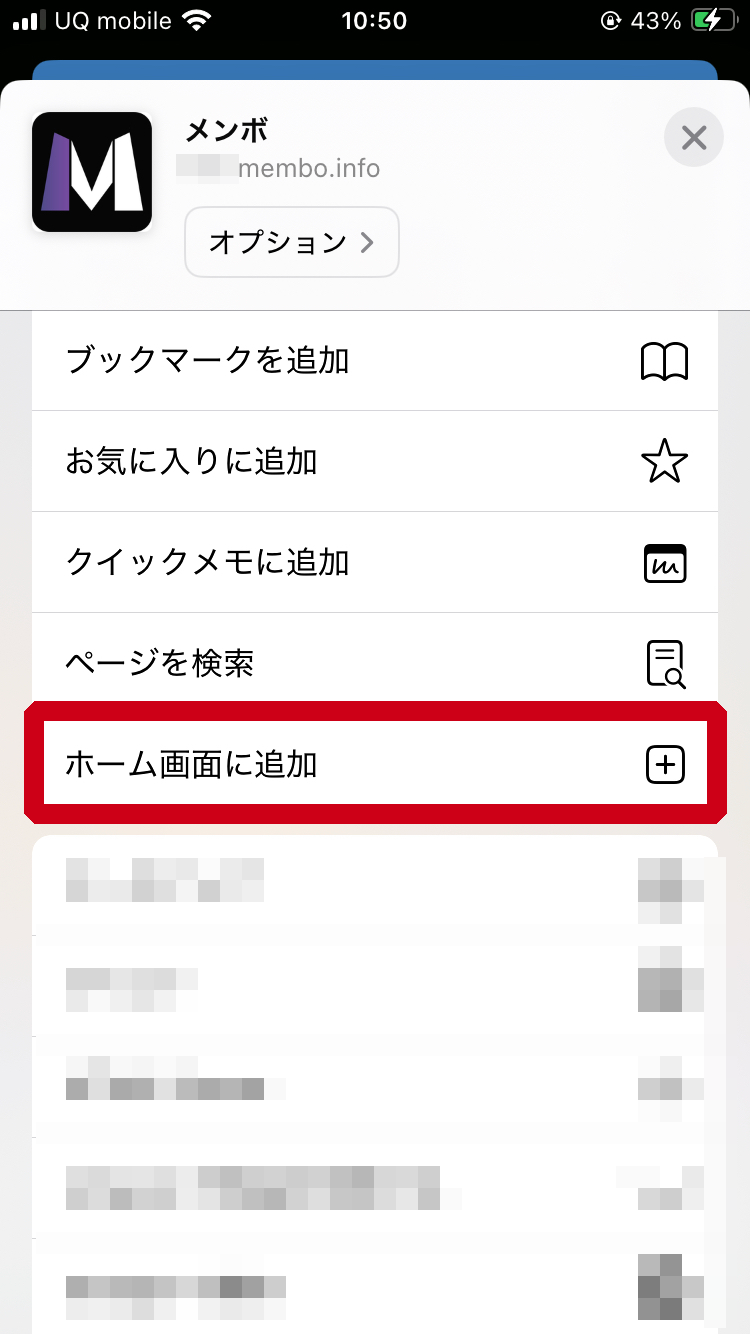The image size is (750, 1334).
Task: Open ページを検索
Action: pos(375,663)
